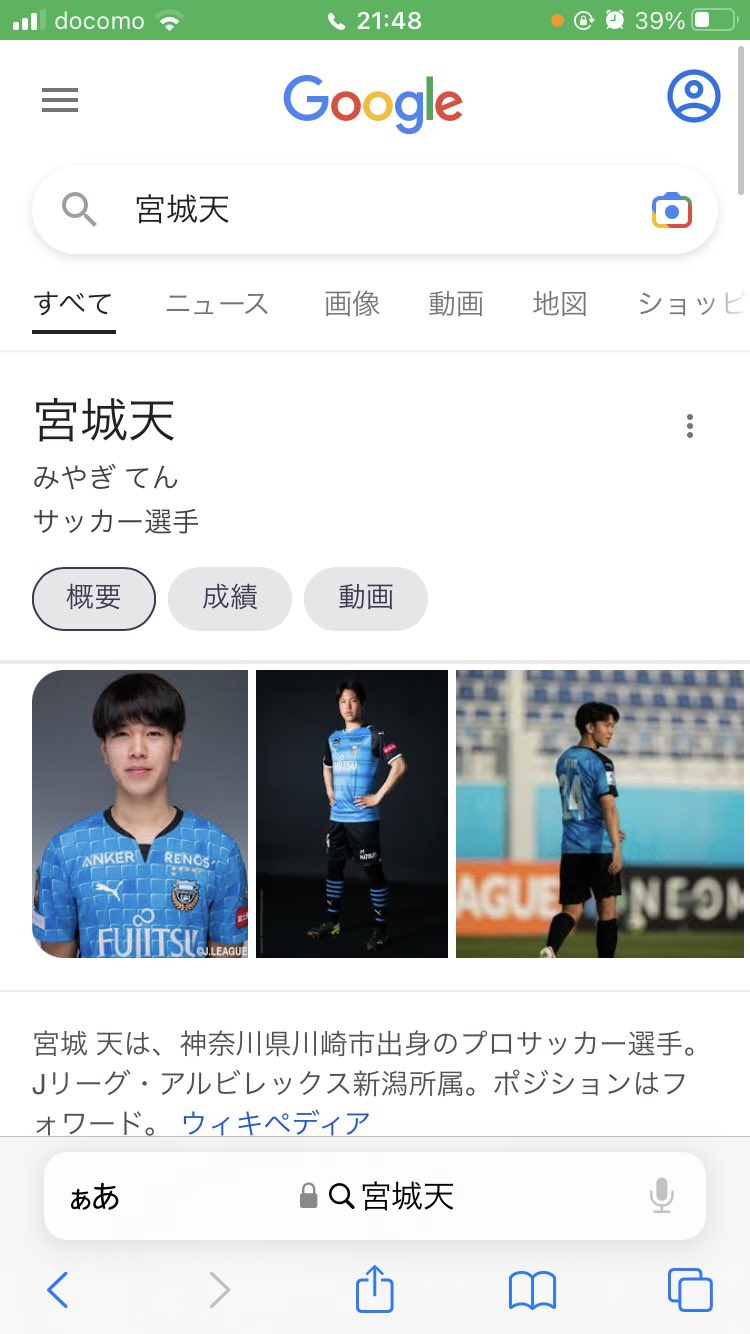Open the hamburger menu

click(60, 100)
